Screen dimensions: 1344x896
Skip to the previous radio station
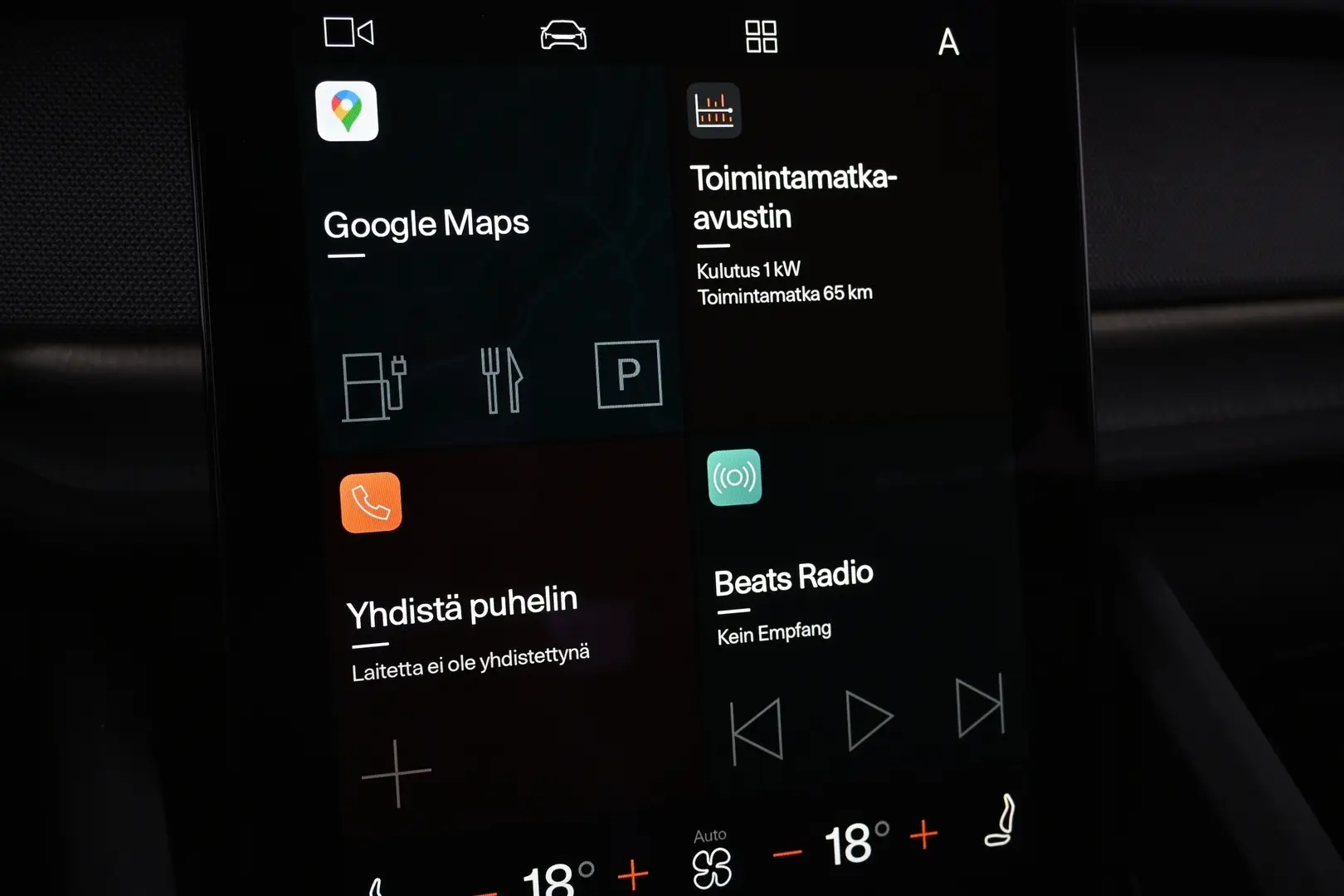coord(757,730)
